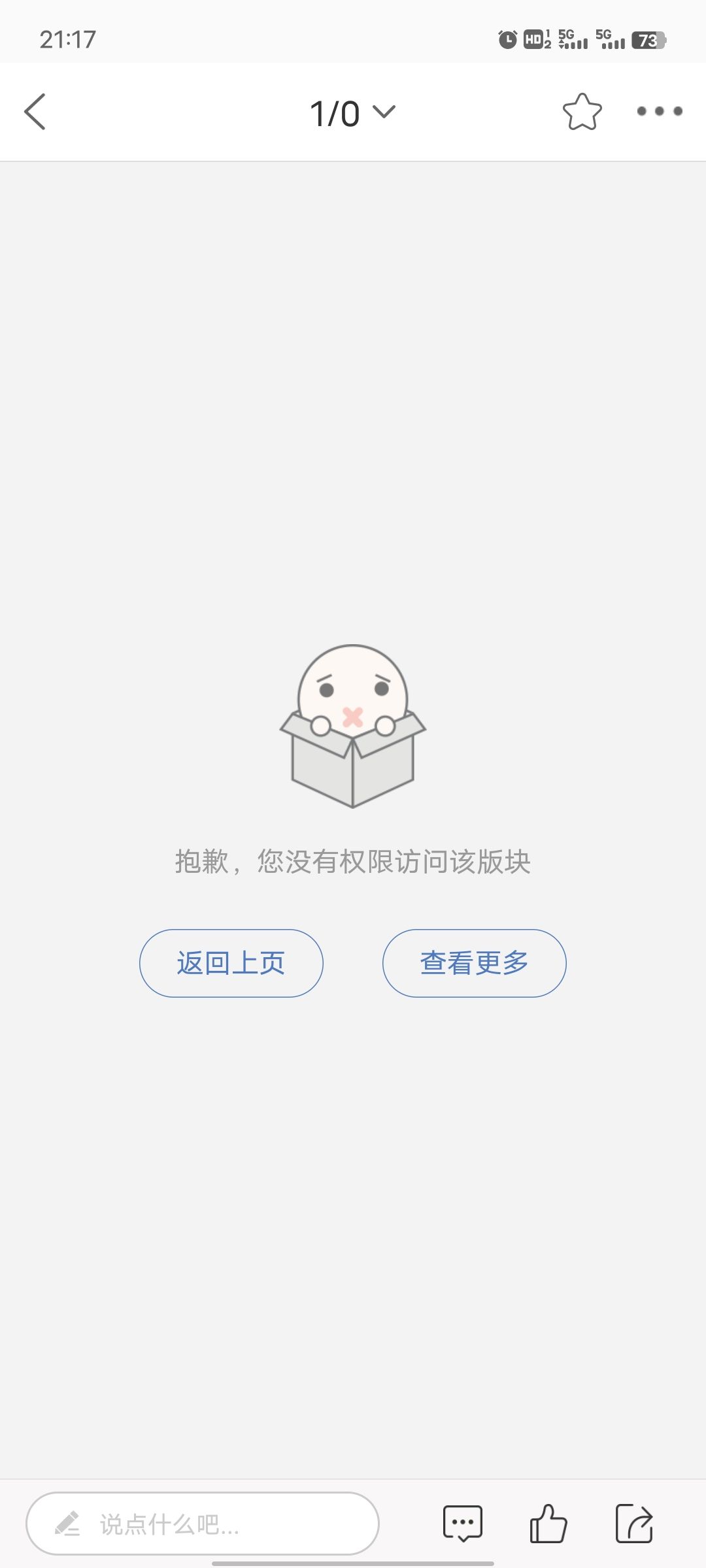Go back using the top-left arrow
Image resolution: width=706 pixels, height=1568 pixels.
point(35,112)
